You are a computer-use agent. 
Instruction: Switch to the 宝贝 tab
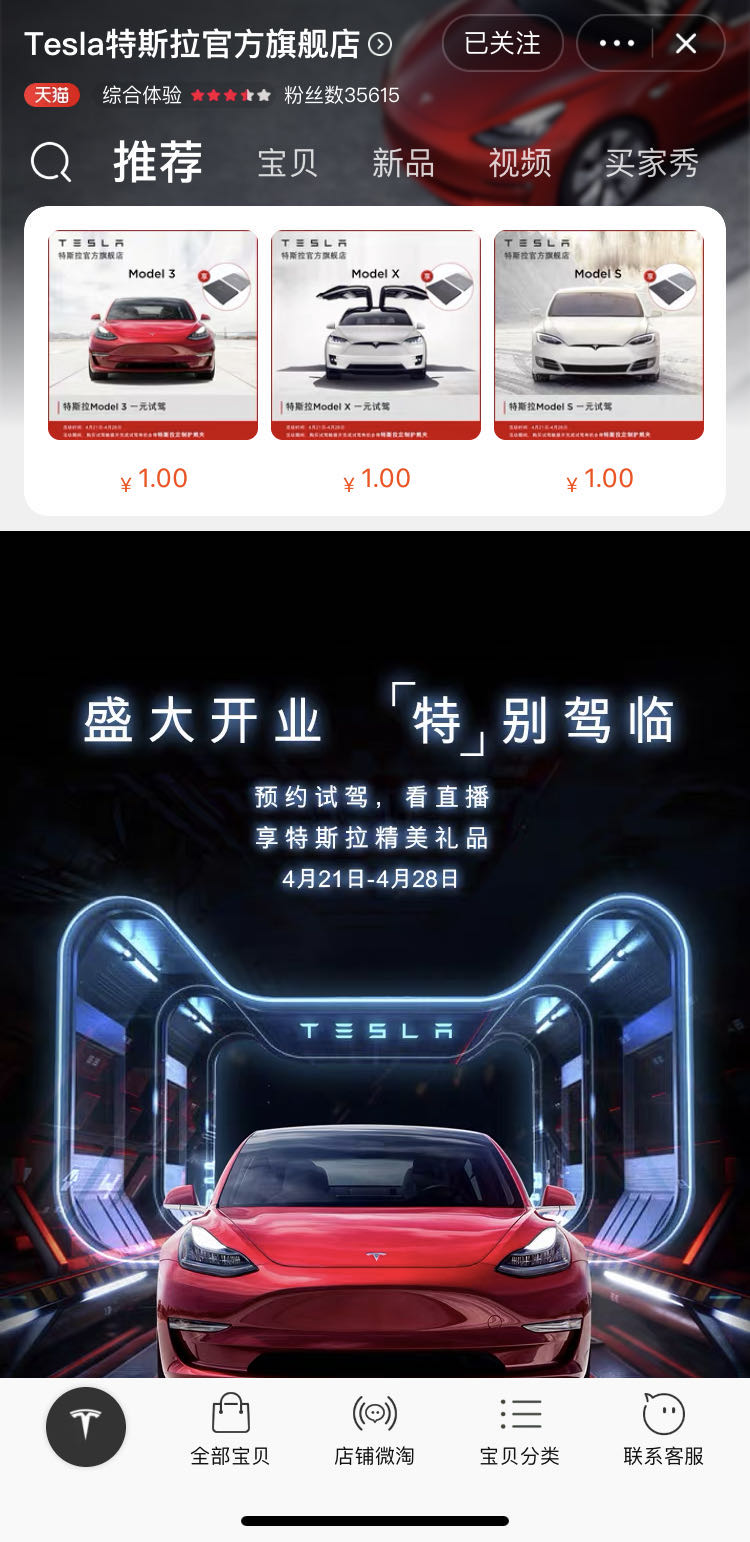[x=287, y=163]
